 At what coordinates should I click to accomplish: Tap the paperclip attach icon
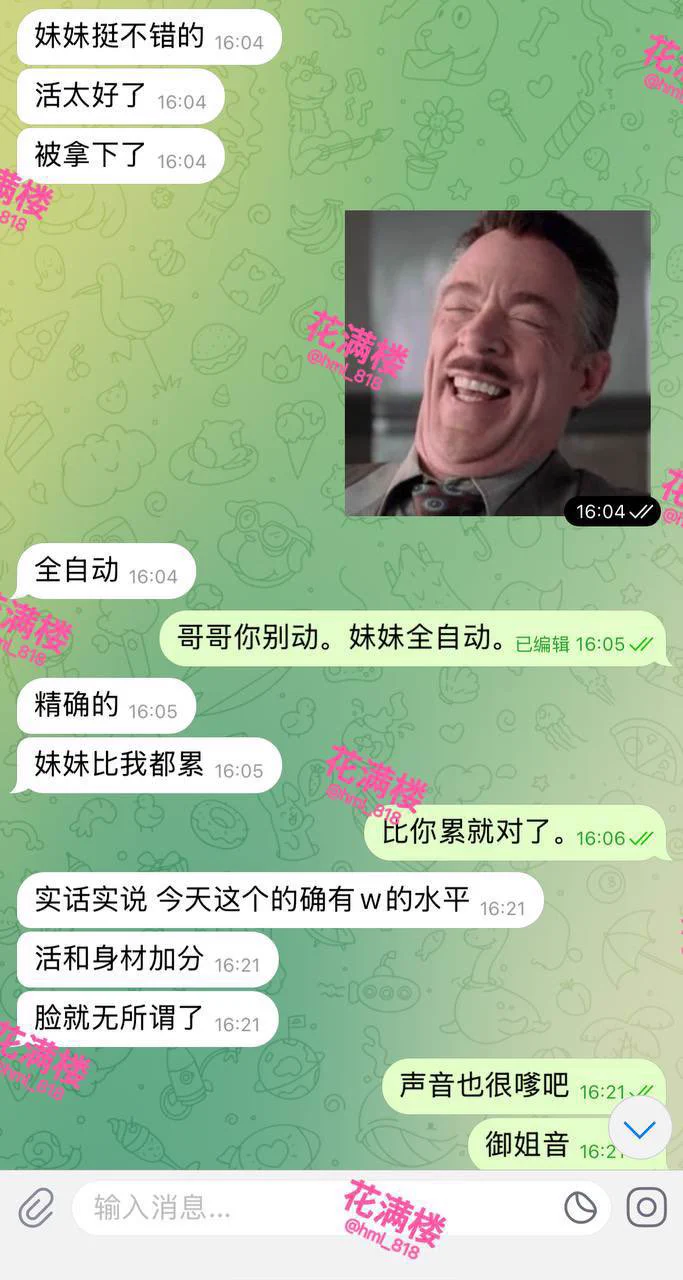(x=36, y=1208)
